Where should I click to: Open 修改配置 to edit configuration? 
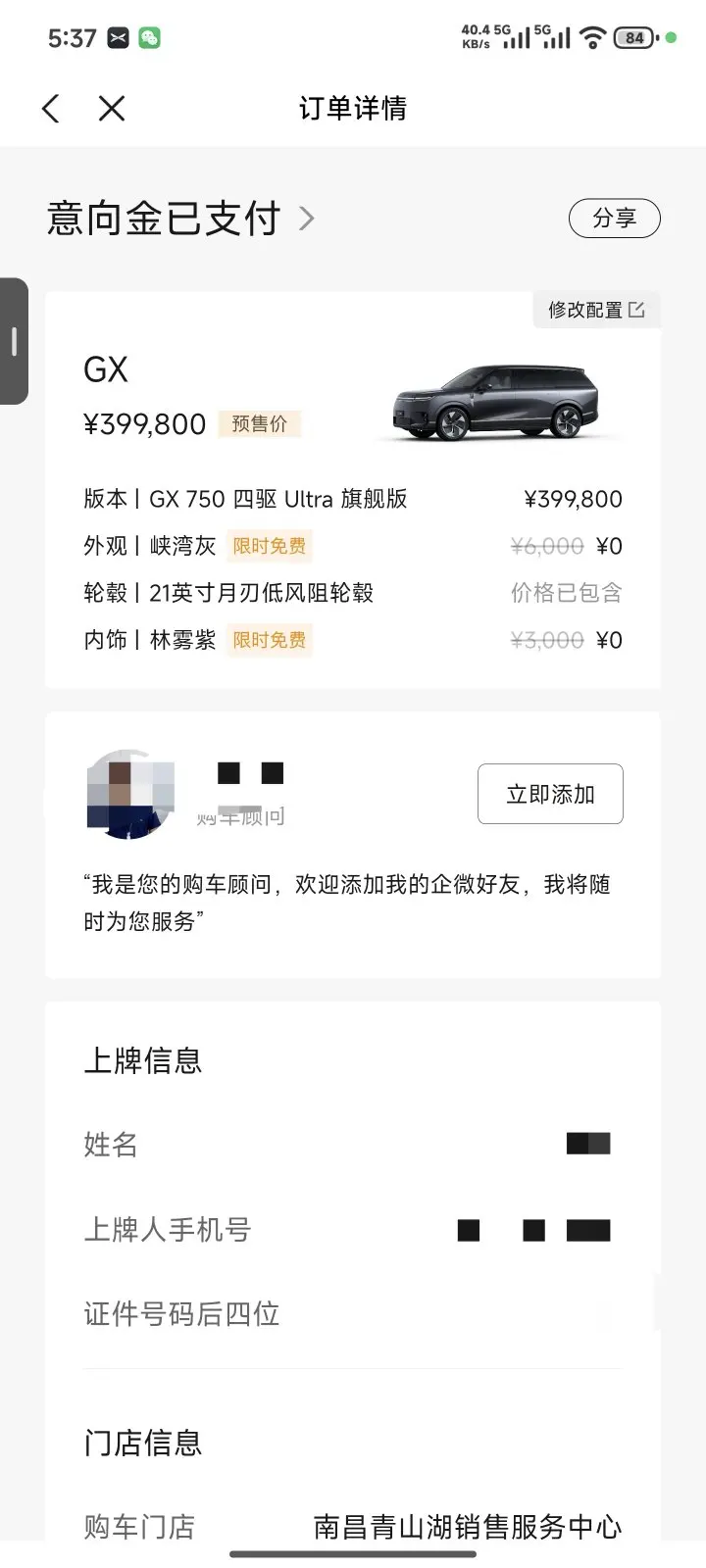(x=596, y=310)
